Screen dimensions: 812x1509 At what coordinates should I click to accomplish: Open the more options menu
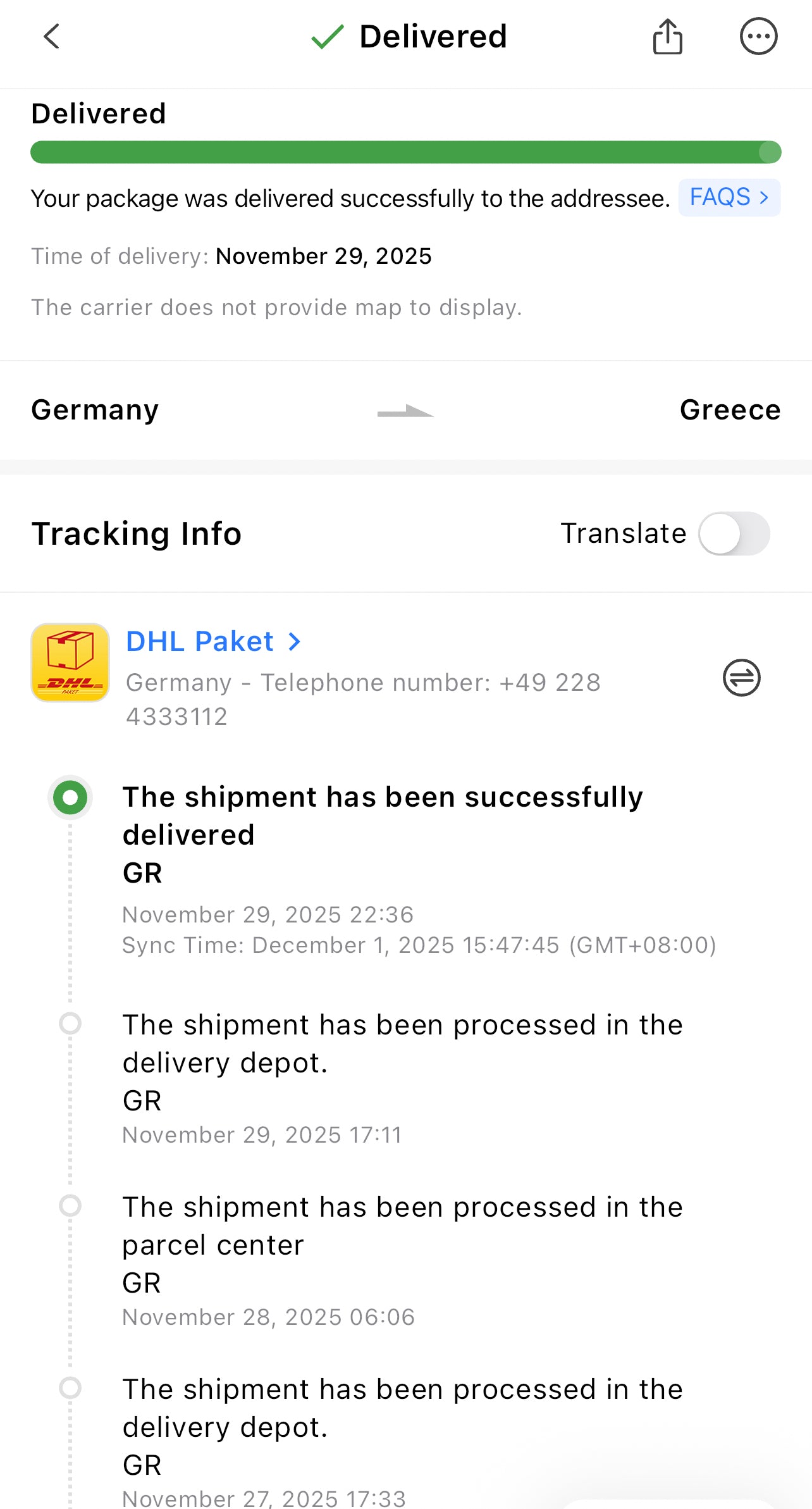pos(758,37)
